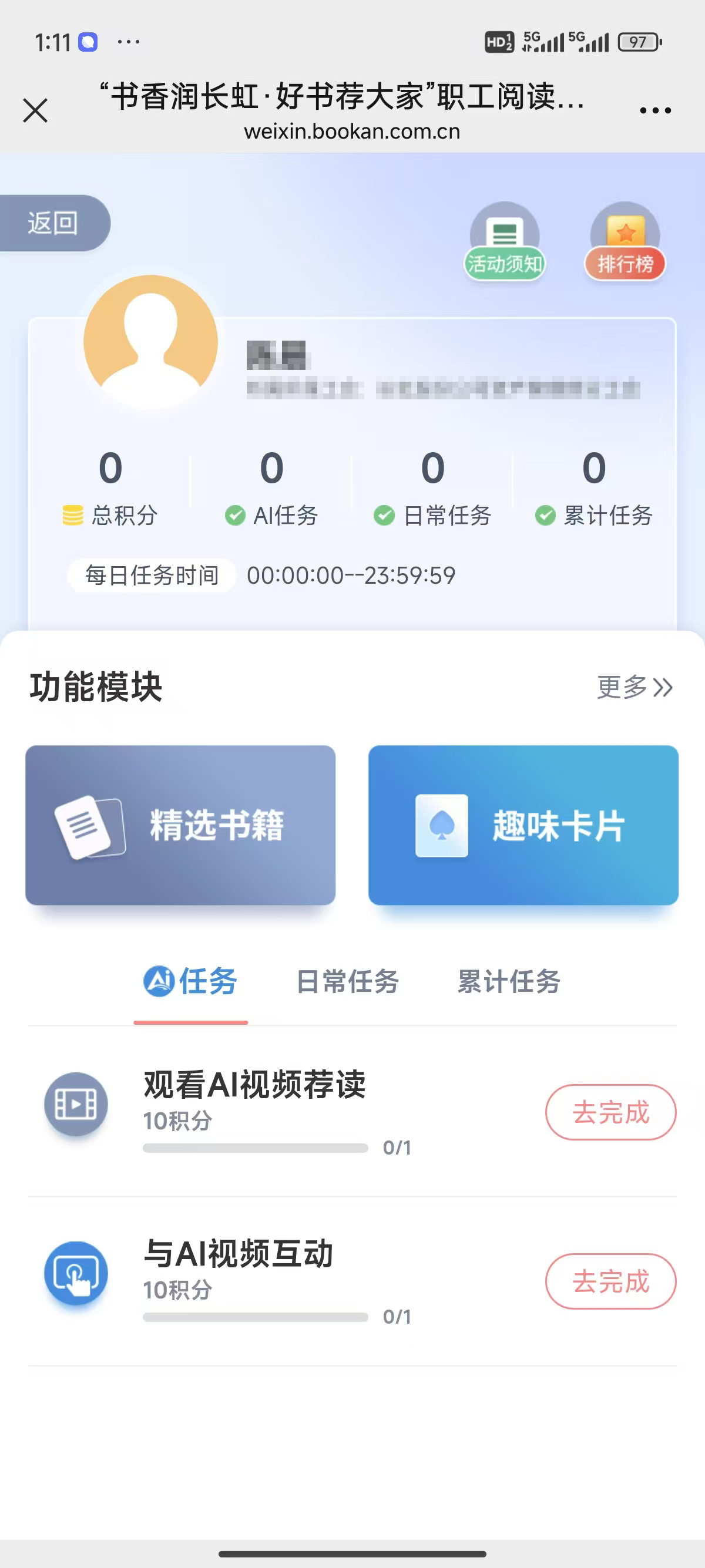Open the three-dot overflow menu

[655, 111]
